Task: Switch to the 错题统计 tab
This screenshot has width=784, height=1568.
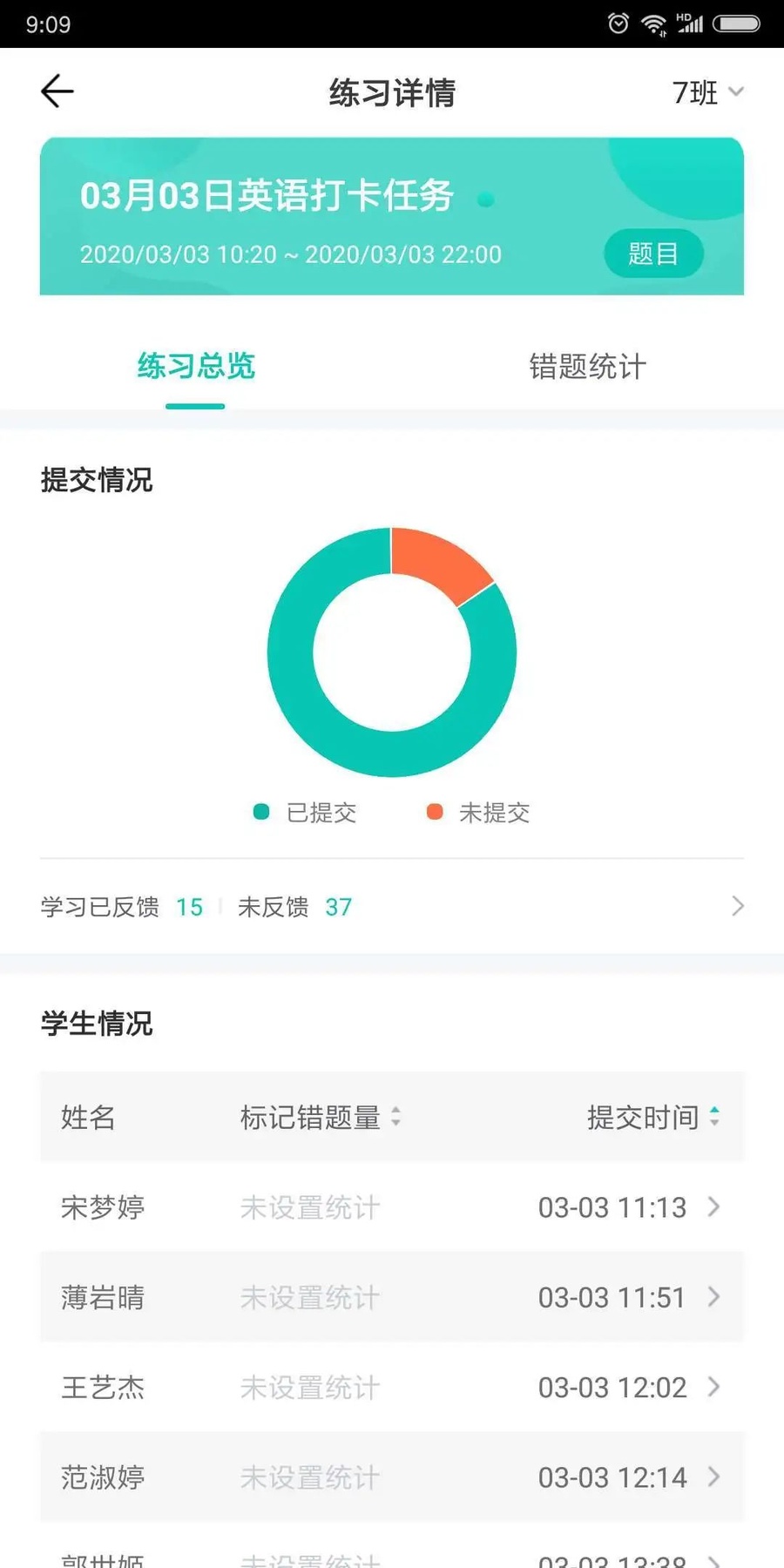Action: click(587, 367)
